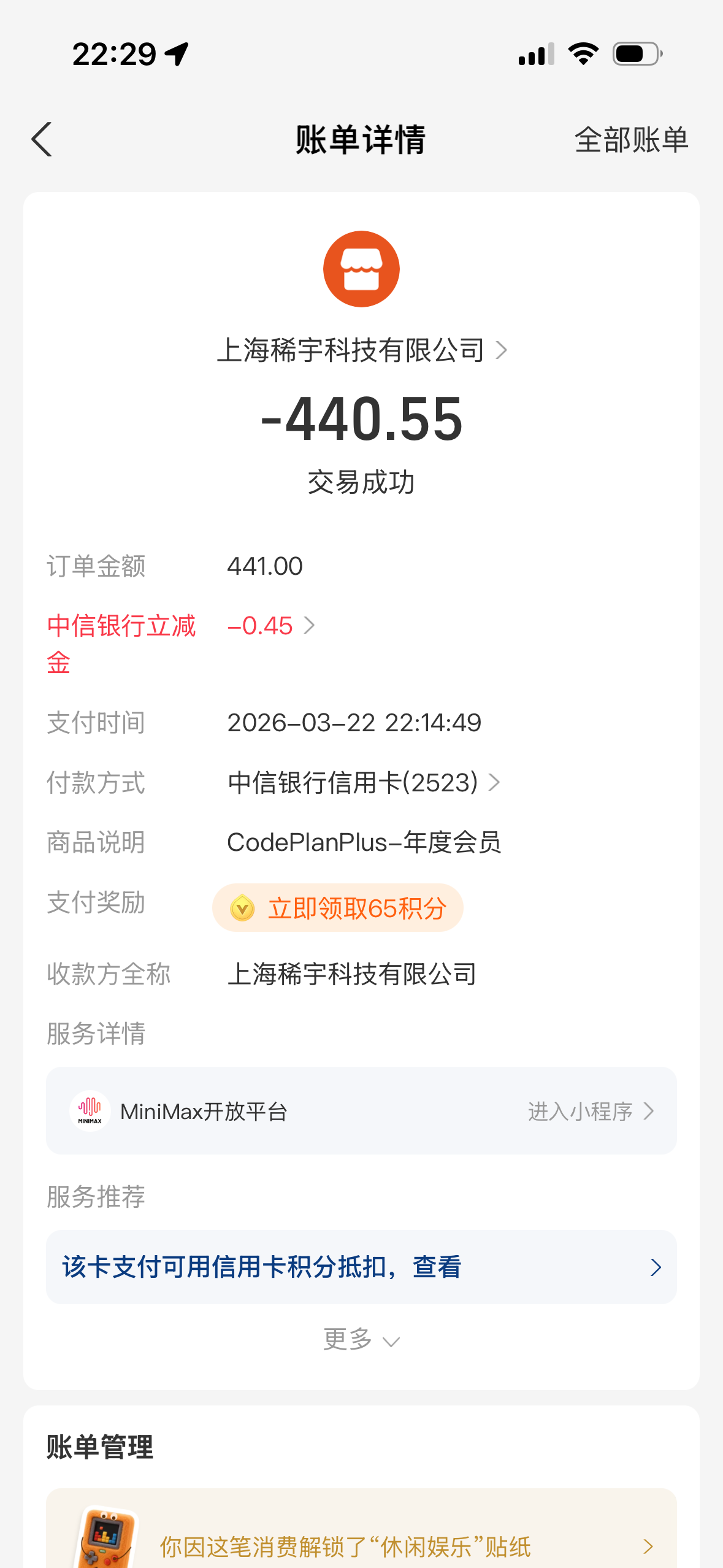Open 全部账单 to view all bills
Image resolution: width=723 pixels, height=1568 pixels.
pos(631,140)
